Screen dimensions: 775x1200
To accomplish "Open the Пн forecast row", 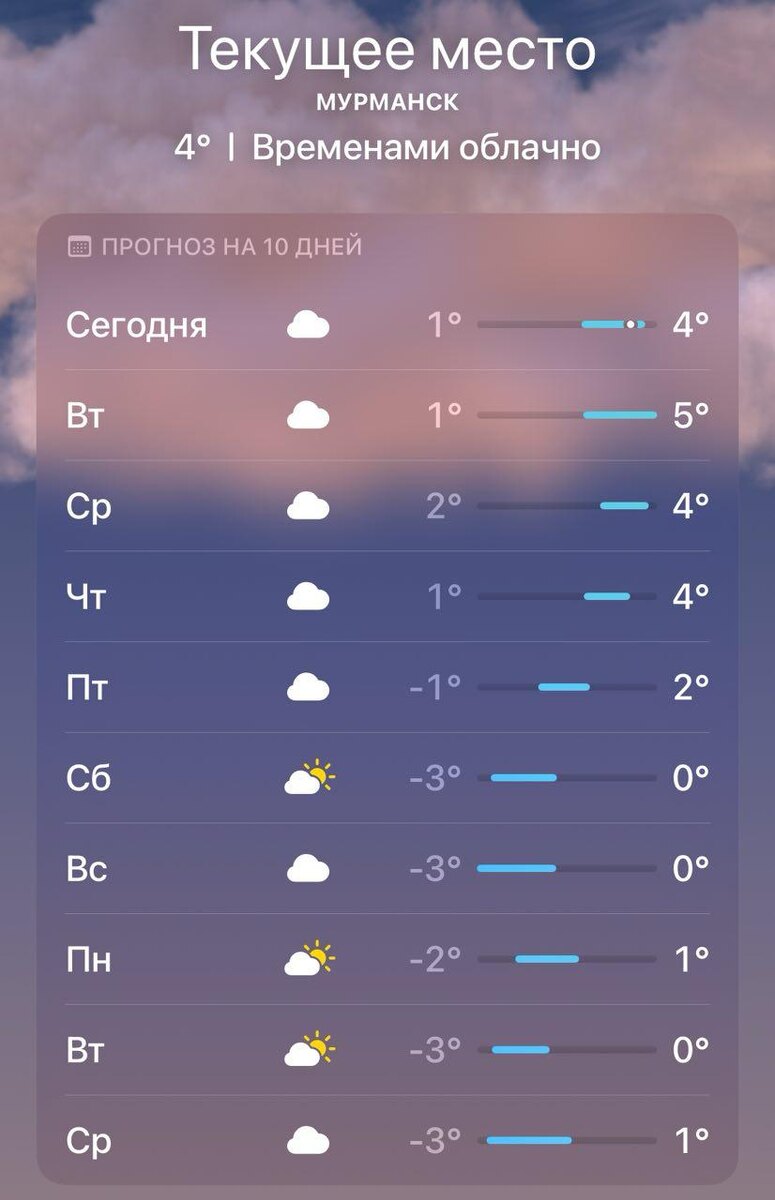I will click(387, 960).
